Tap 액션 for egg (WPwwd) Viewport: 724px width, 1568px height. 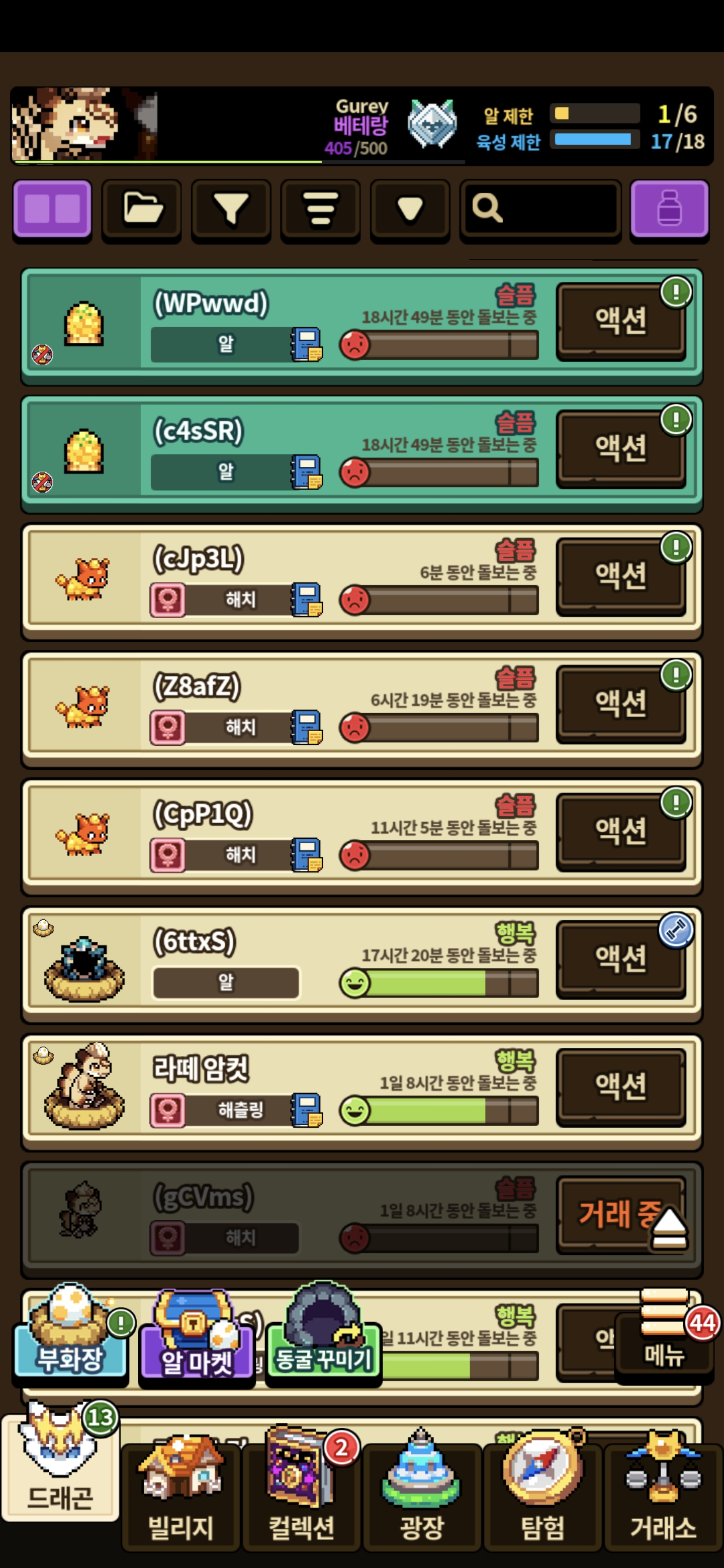pos(620,321)
